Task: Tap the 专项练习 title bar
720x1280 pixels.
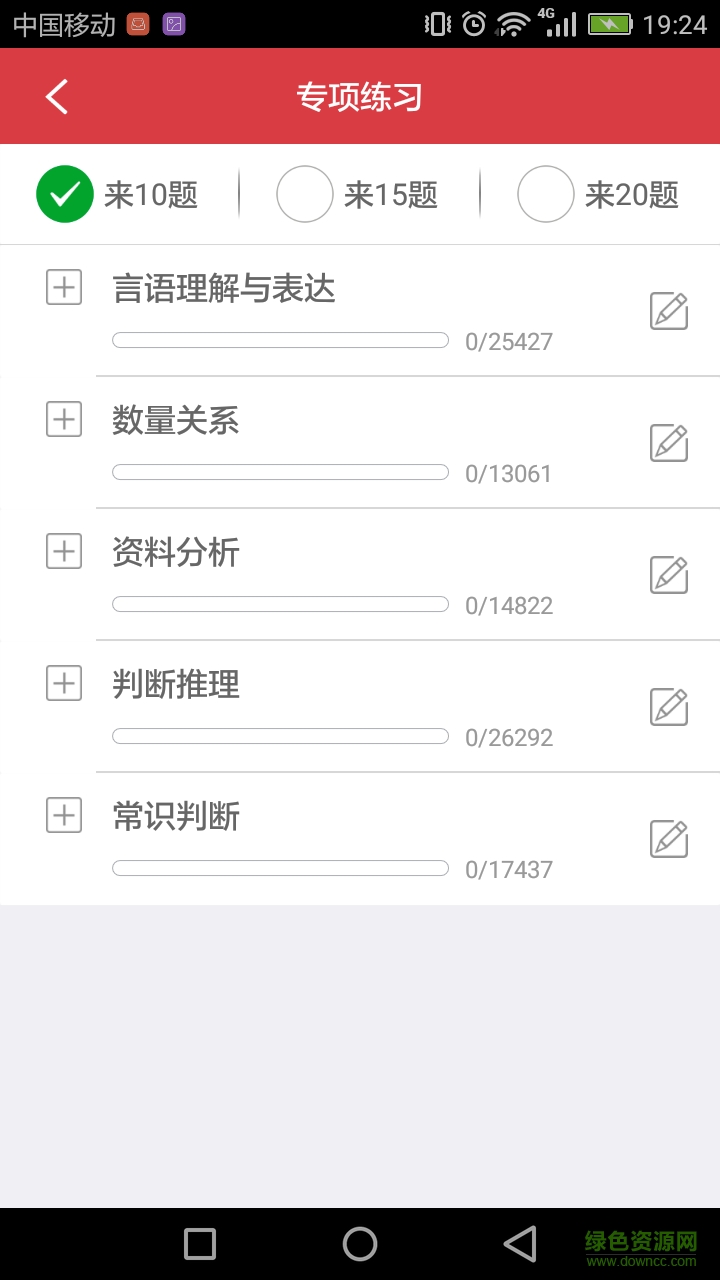Action: click(x=360, y=96)
